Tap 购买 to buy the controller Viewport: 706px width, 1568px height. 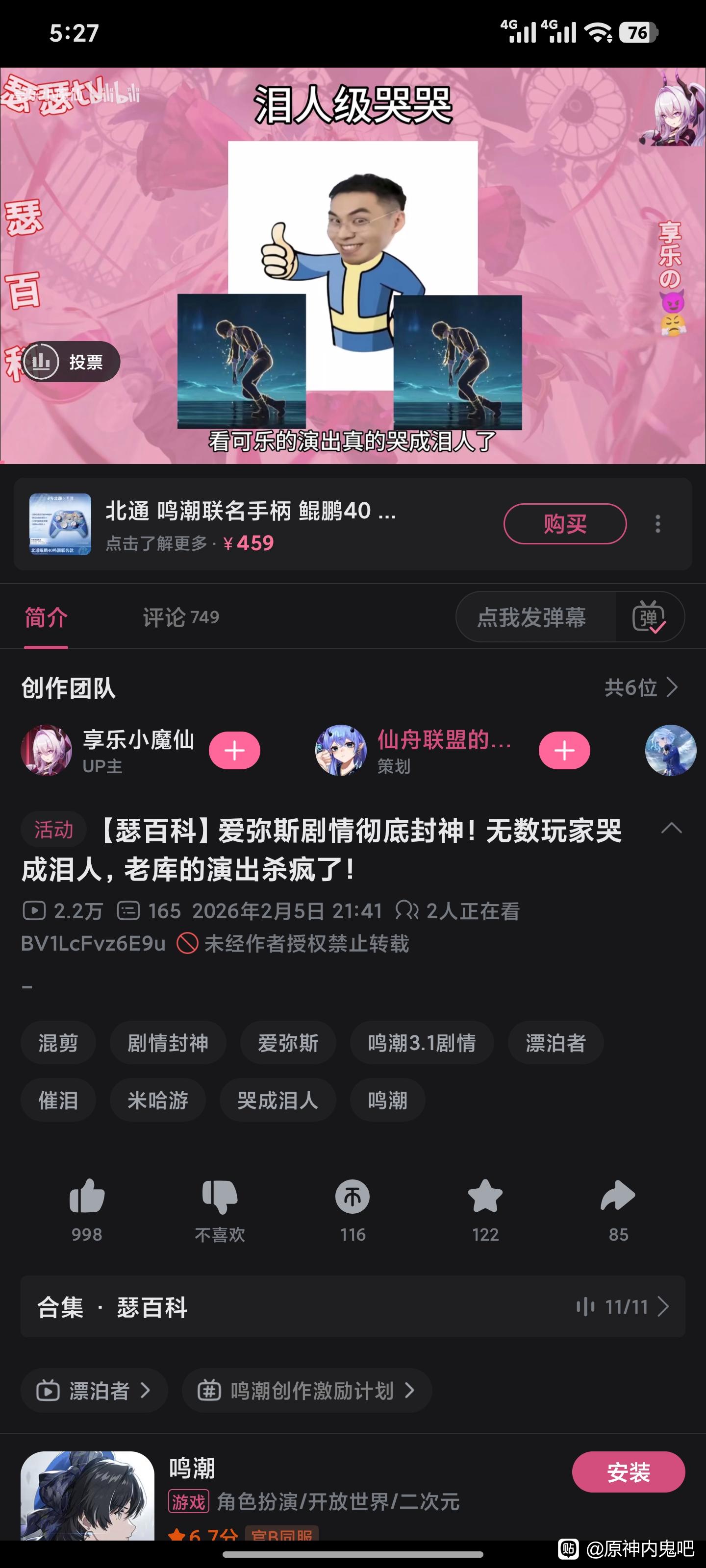point(565,523)
